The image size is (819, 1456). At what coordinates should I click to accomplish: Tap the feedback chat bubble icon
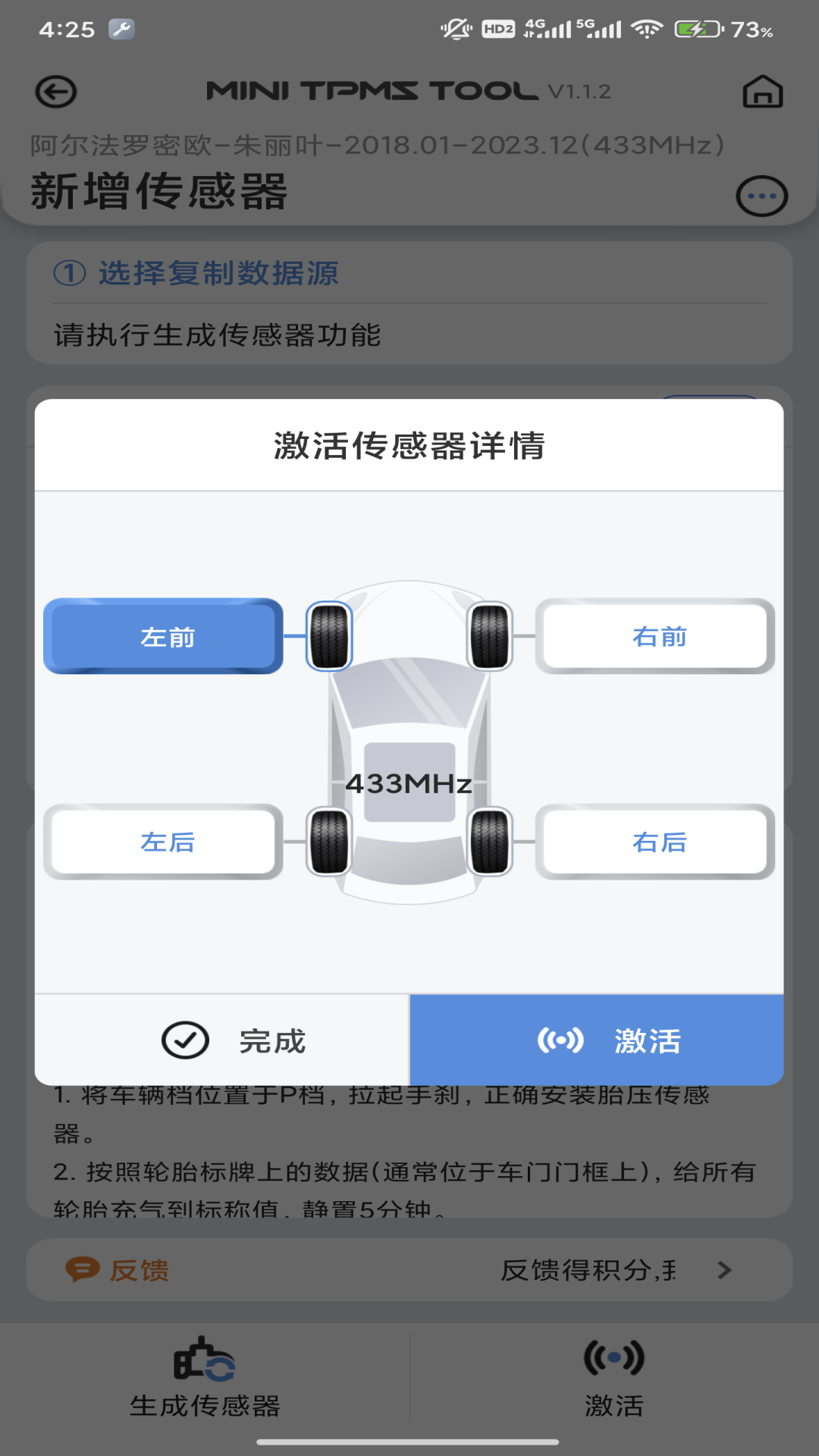[x=83, y=1270]
